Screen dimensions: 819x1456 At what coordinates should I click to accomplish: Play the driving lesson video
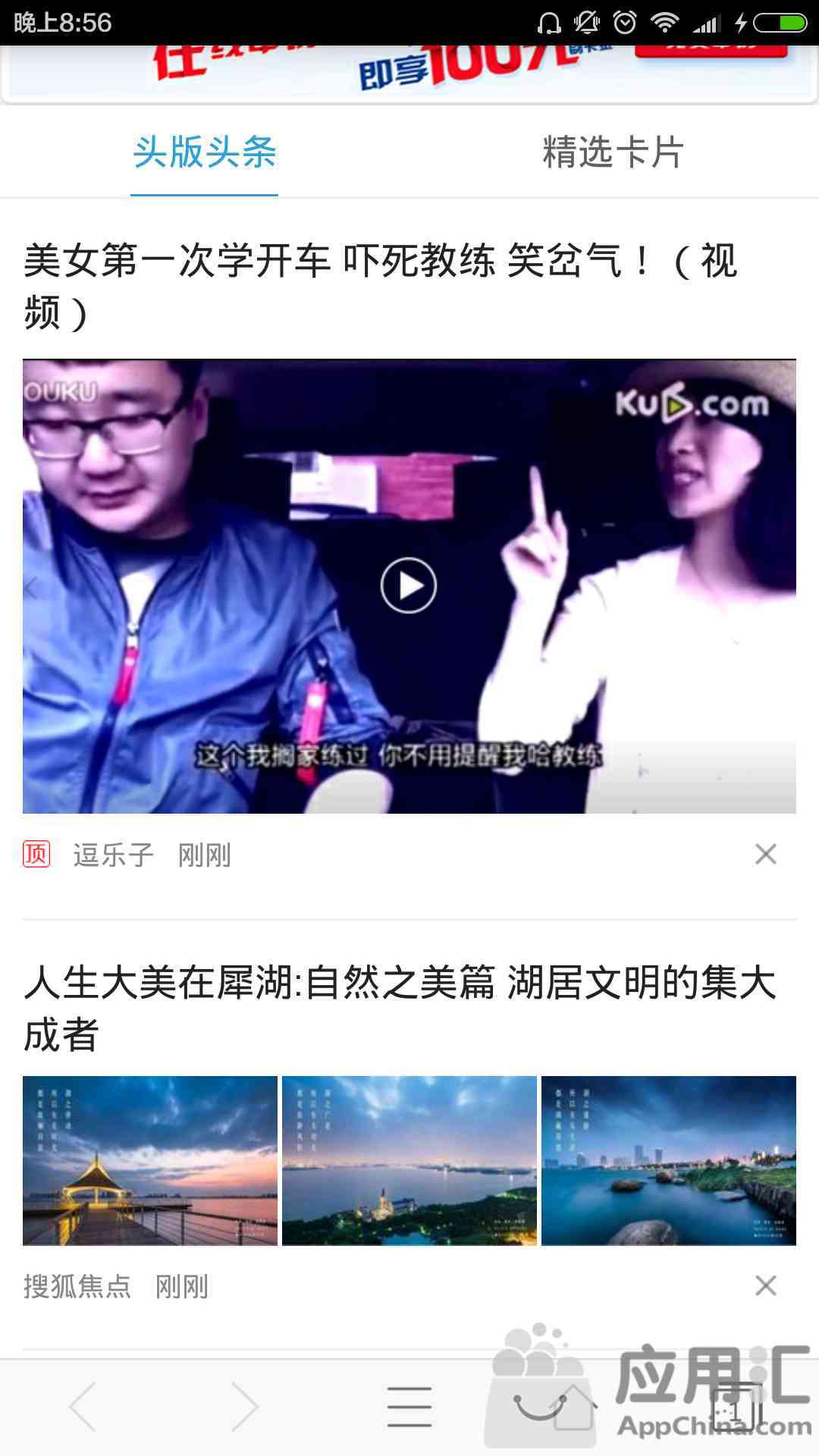click(408, 585)
